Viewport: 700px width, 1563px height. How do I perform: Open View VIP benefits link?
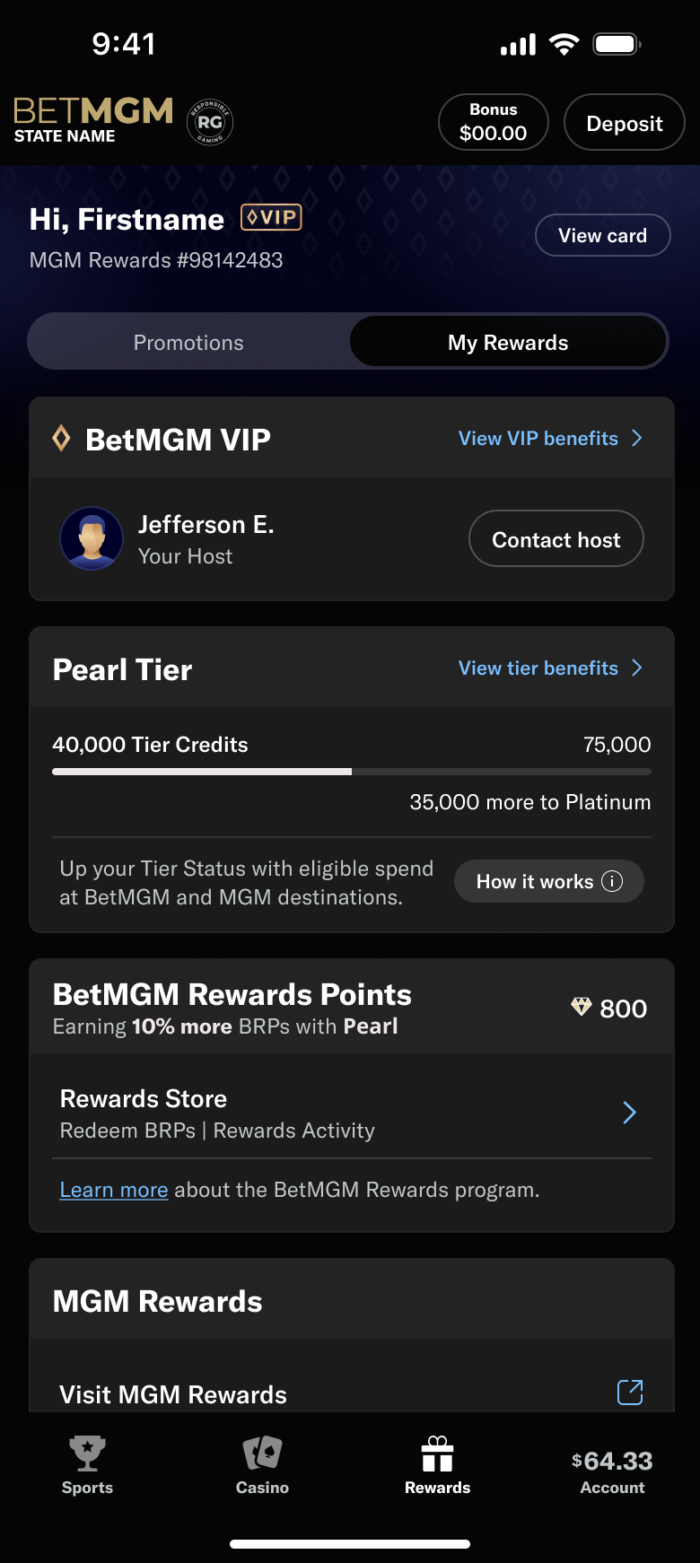pos(549,438)
